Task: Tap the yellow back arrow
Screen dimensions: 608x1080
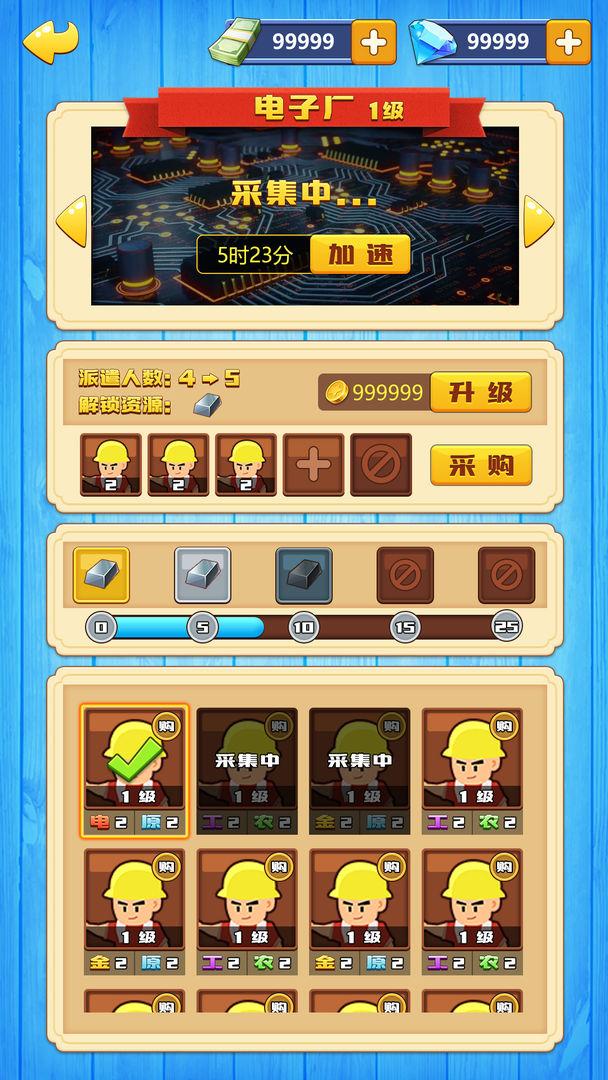Action: point(50,41)
